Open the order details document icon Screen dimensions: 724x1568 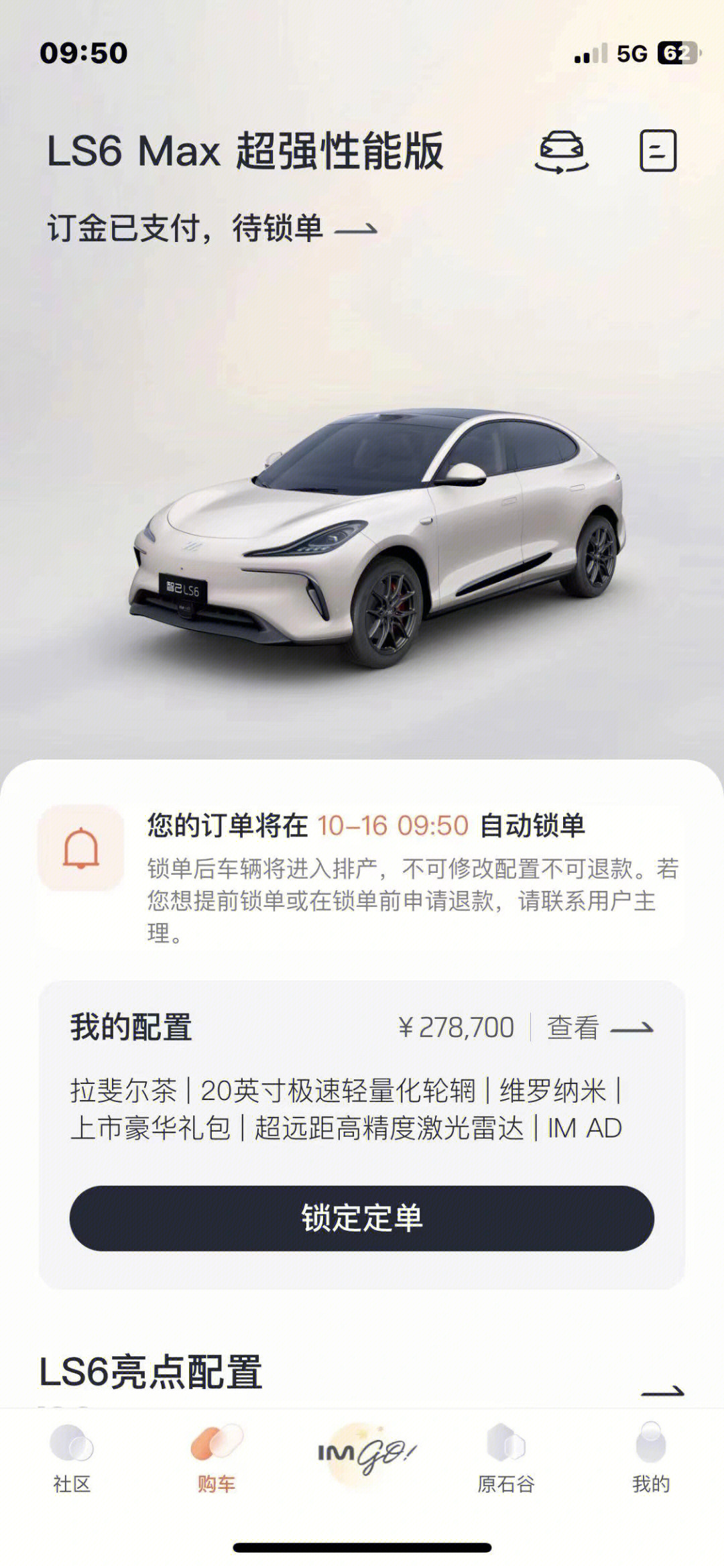658,151
